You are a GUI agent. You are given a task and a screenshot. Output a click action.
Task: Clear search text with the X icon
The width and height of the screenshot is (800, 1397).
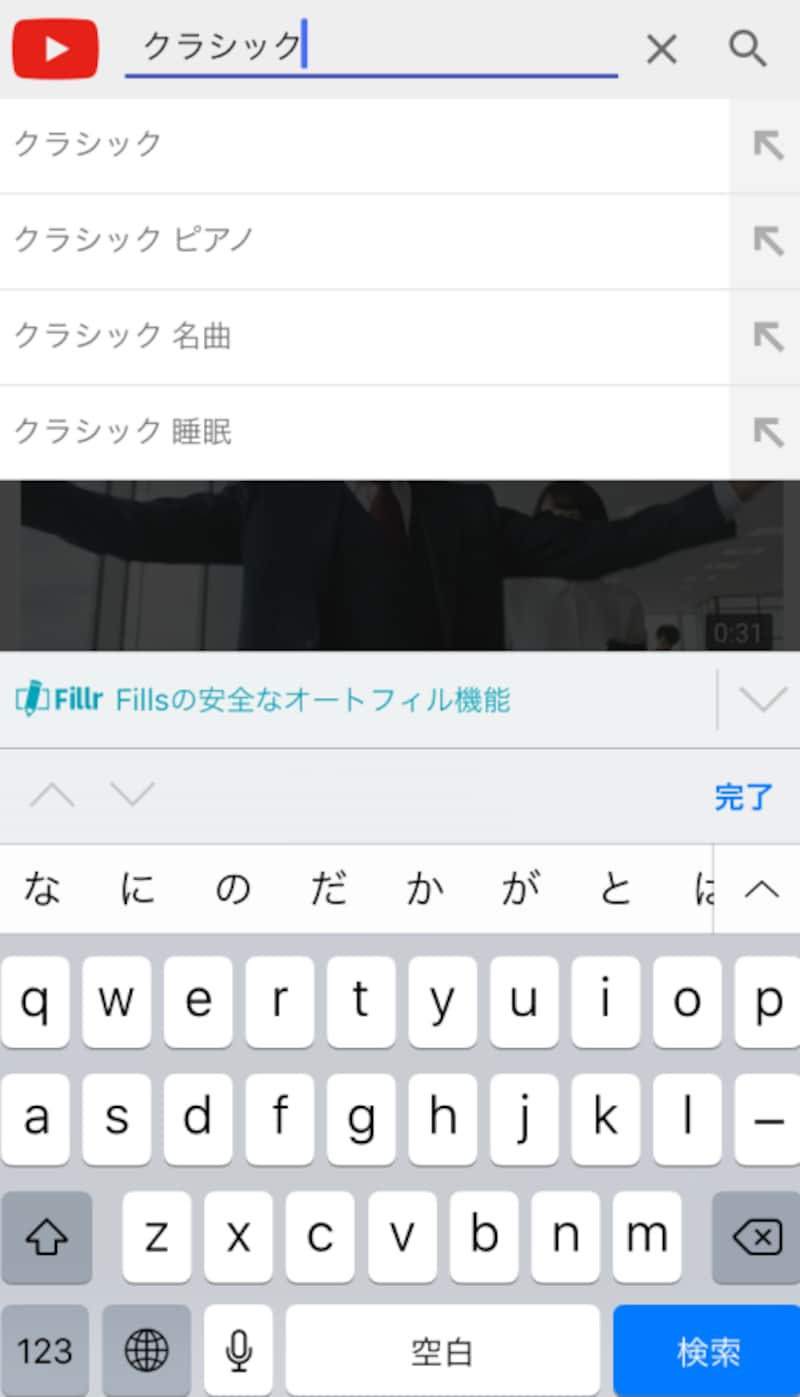click(661, 47)
